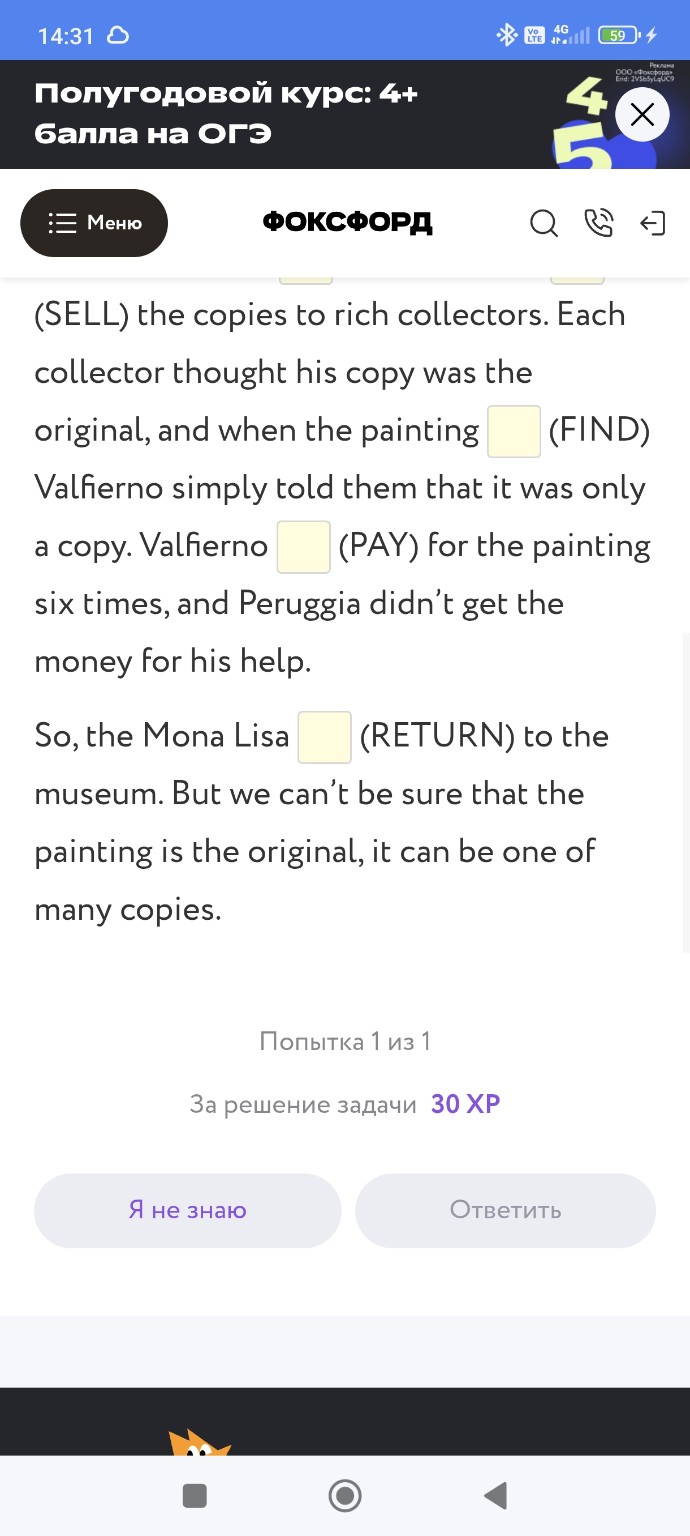This screenshot has height=1536, width=690.
Task: Go back with system back button
Action: [495, 1495]
